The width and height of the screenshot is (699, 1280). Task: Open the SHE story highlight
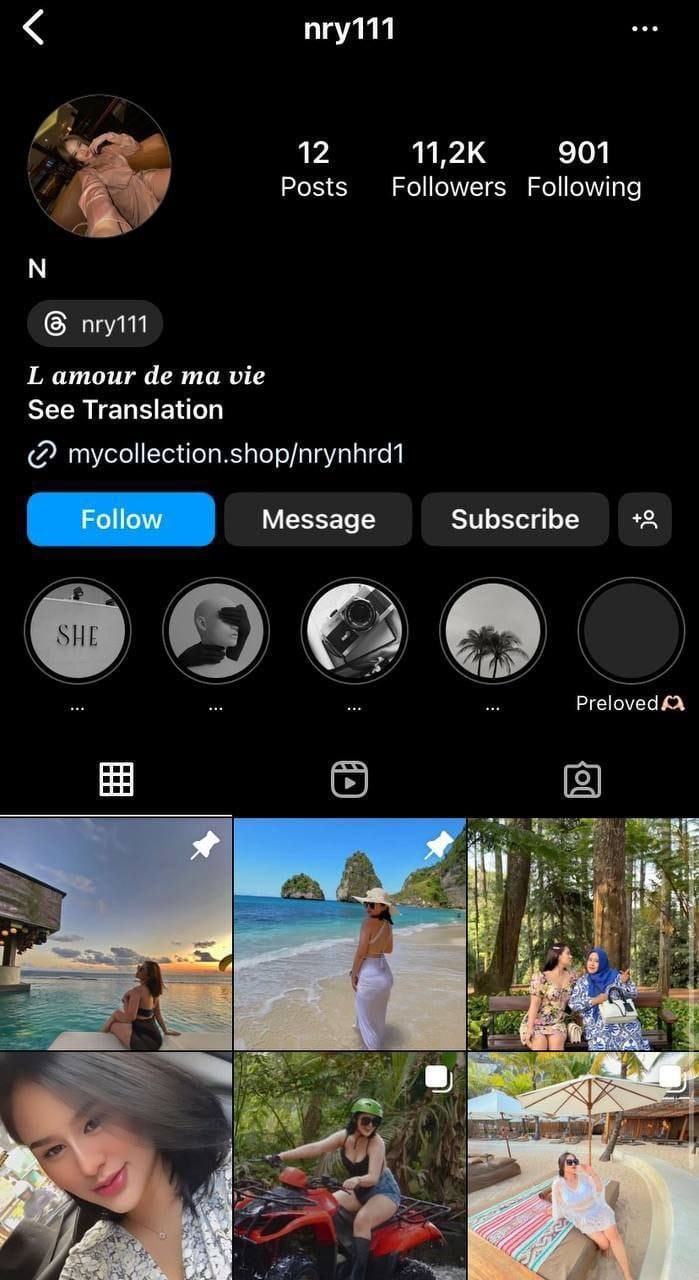tap(77, 631)
